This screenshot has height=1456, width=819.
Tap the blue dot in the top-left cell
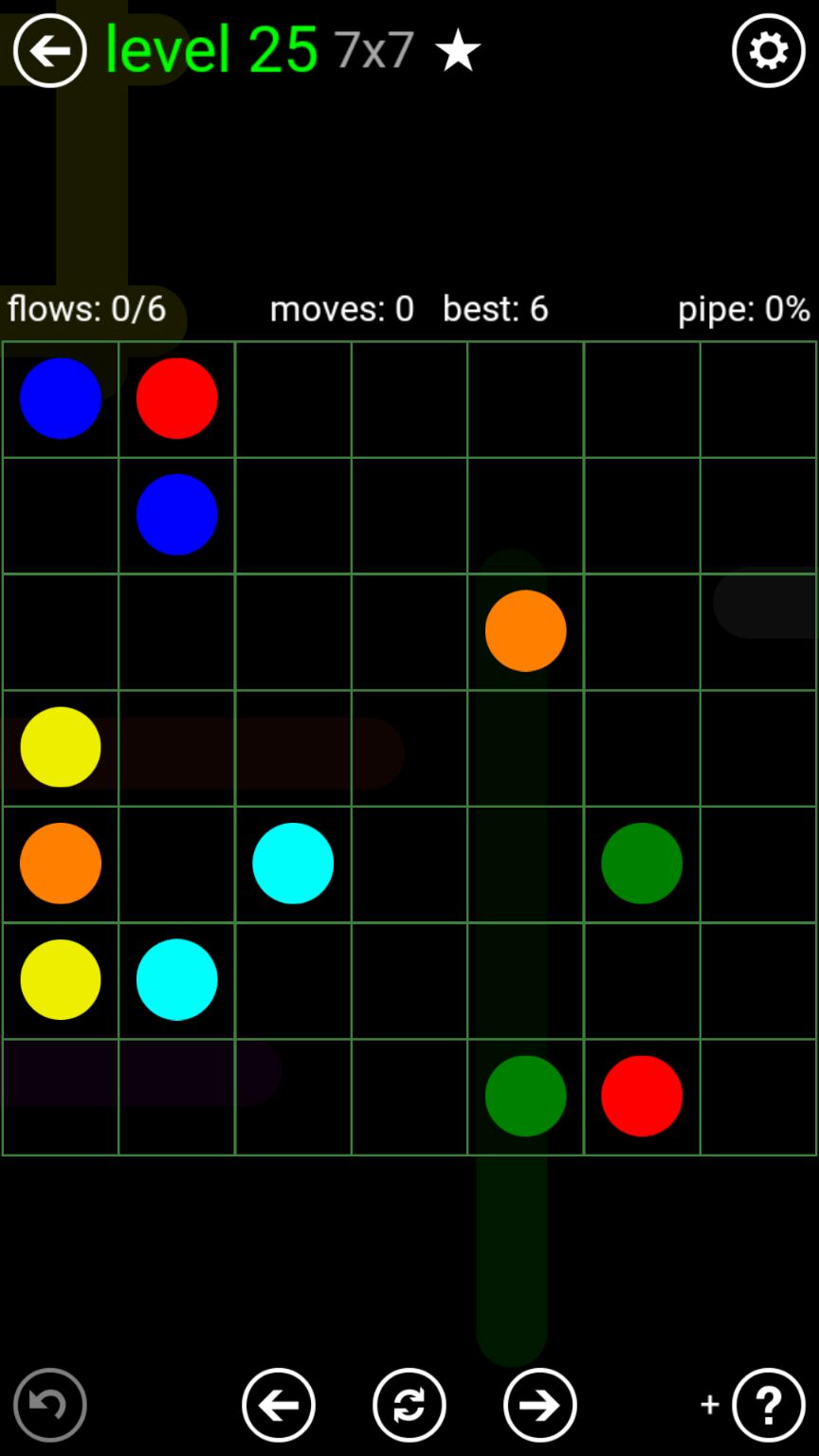point(61,398)
